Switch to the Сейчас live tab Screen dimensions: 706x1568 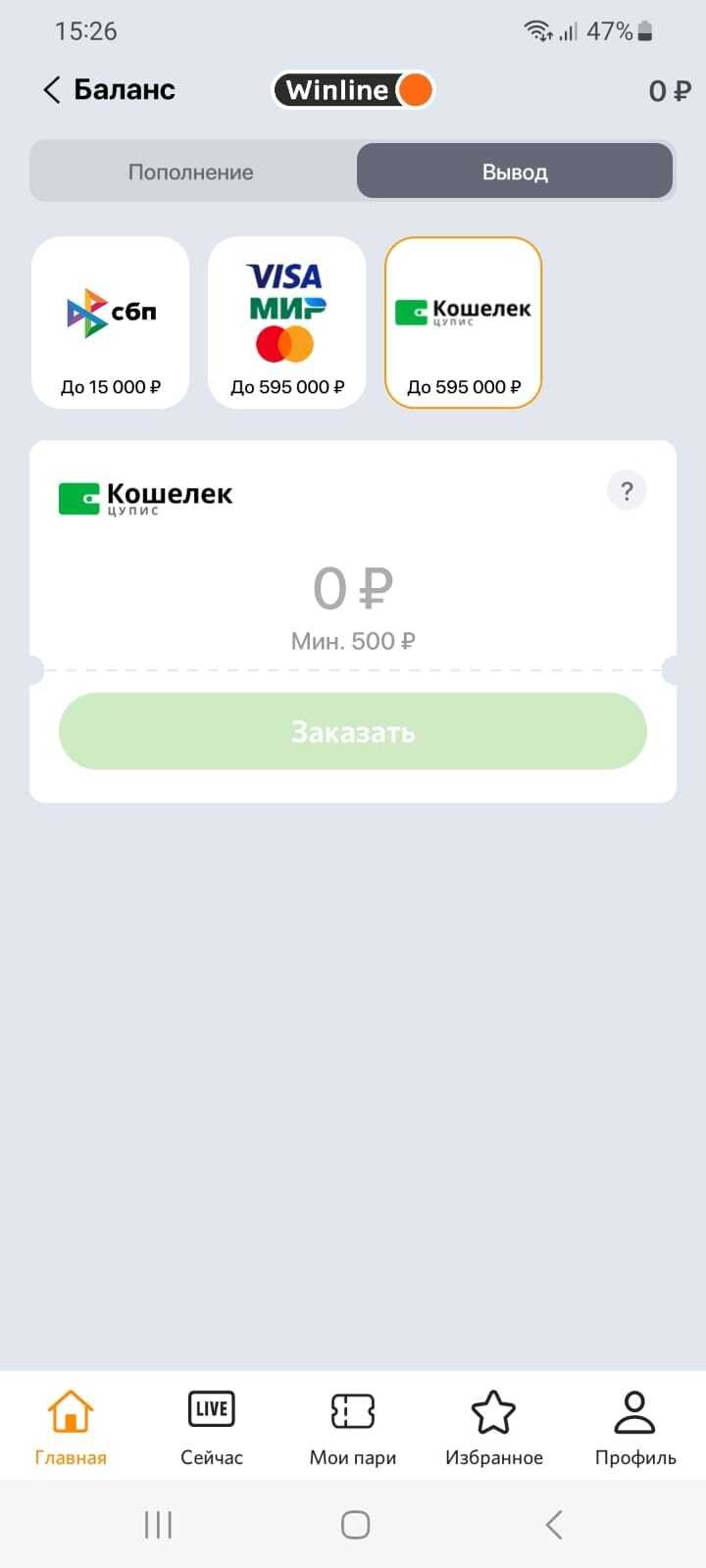[212, 1426]
